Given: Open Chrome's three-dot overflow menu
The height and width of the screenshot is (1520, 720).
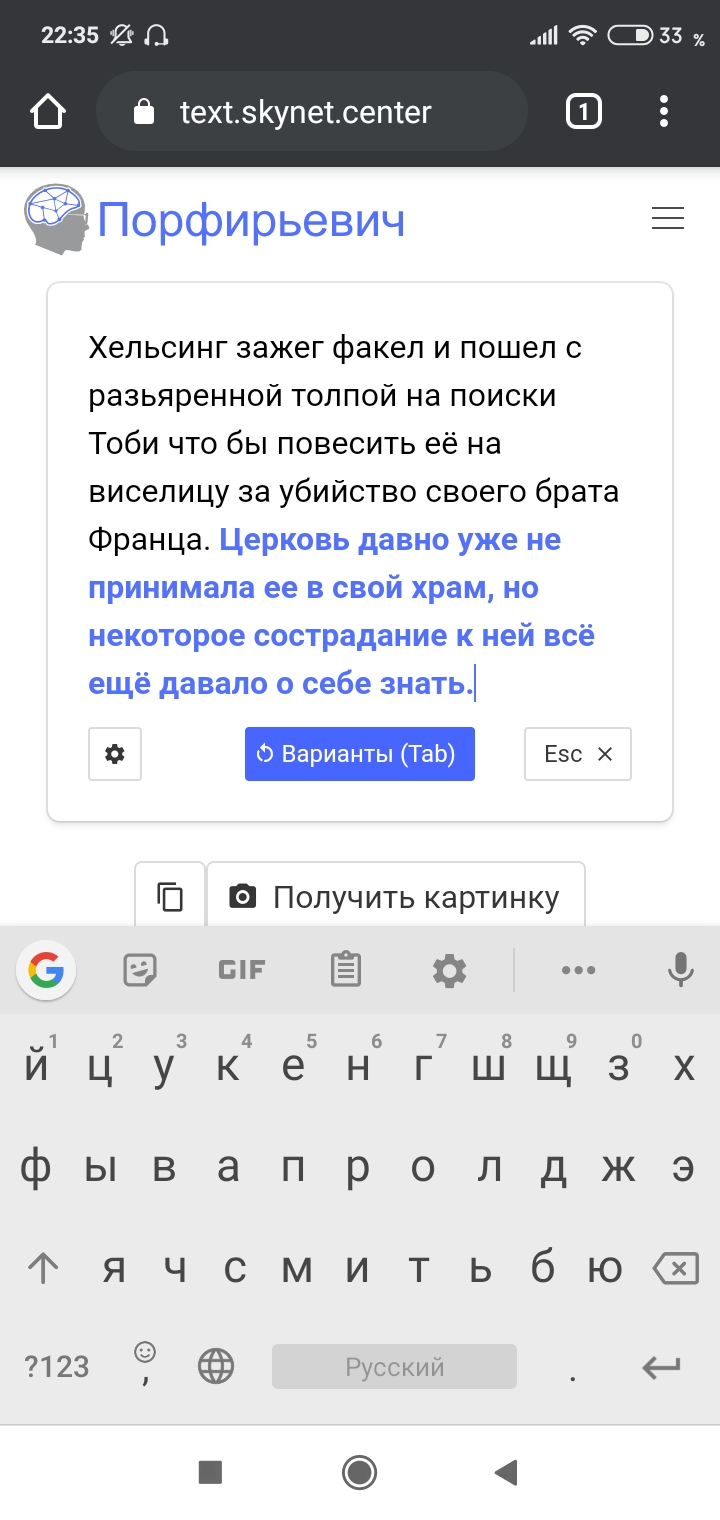Looking at the screenshot, I should (x=664, y=111).
